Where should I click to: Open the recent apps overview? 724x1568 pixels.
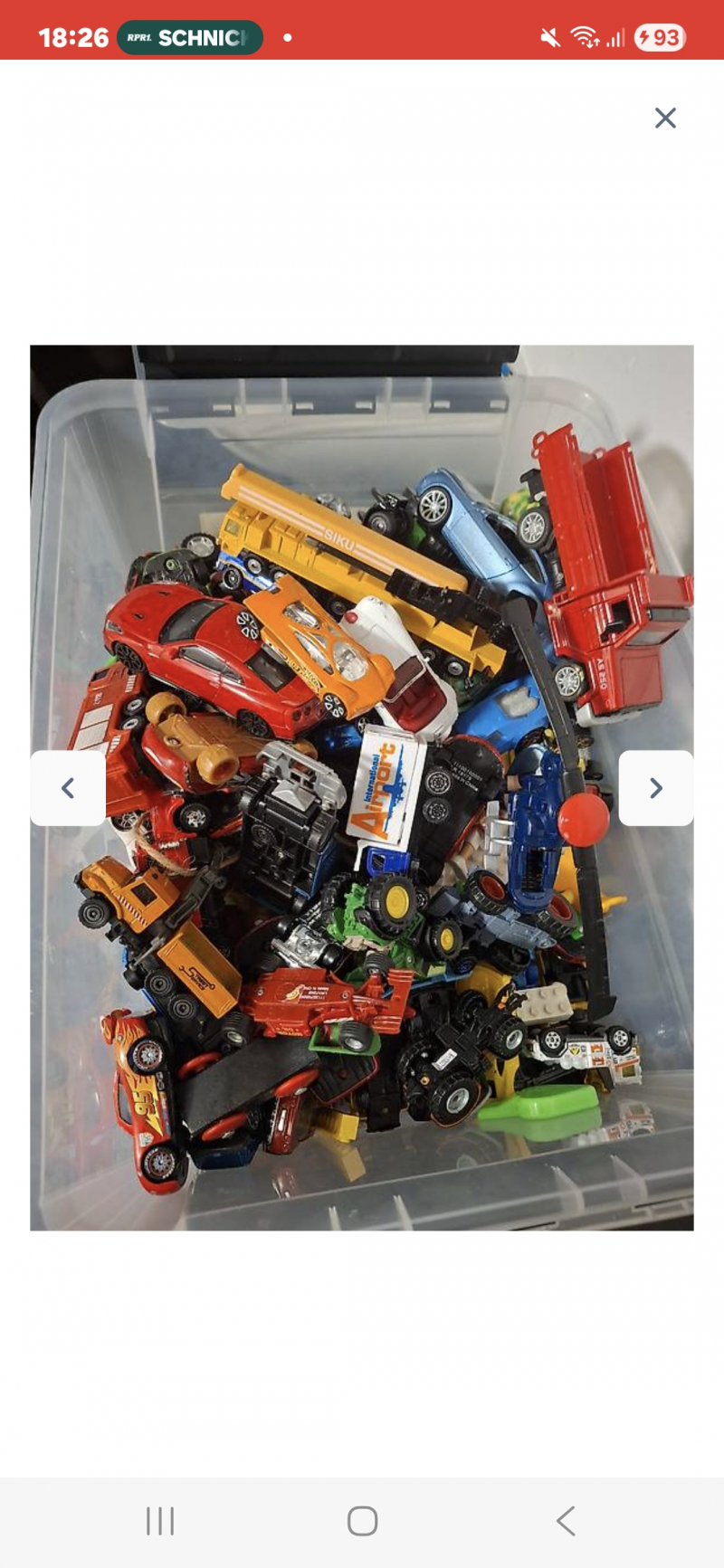point(160,1521)
